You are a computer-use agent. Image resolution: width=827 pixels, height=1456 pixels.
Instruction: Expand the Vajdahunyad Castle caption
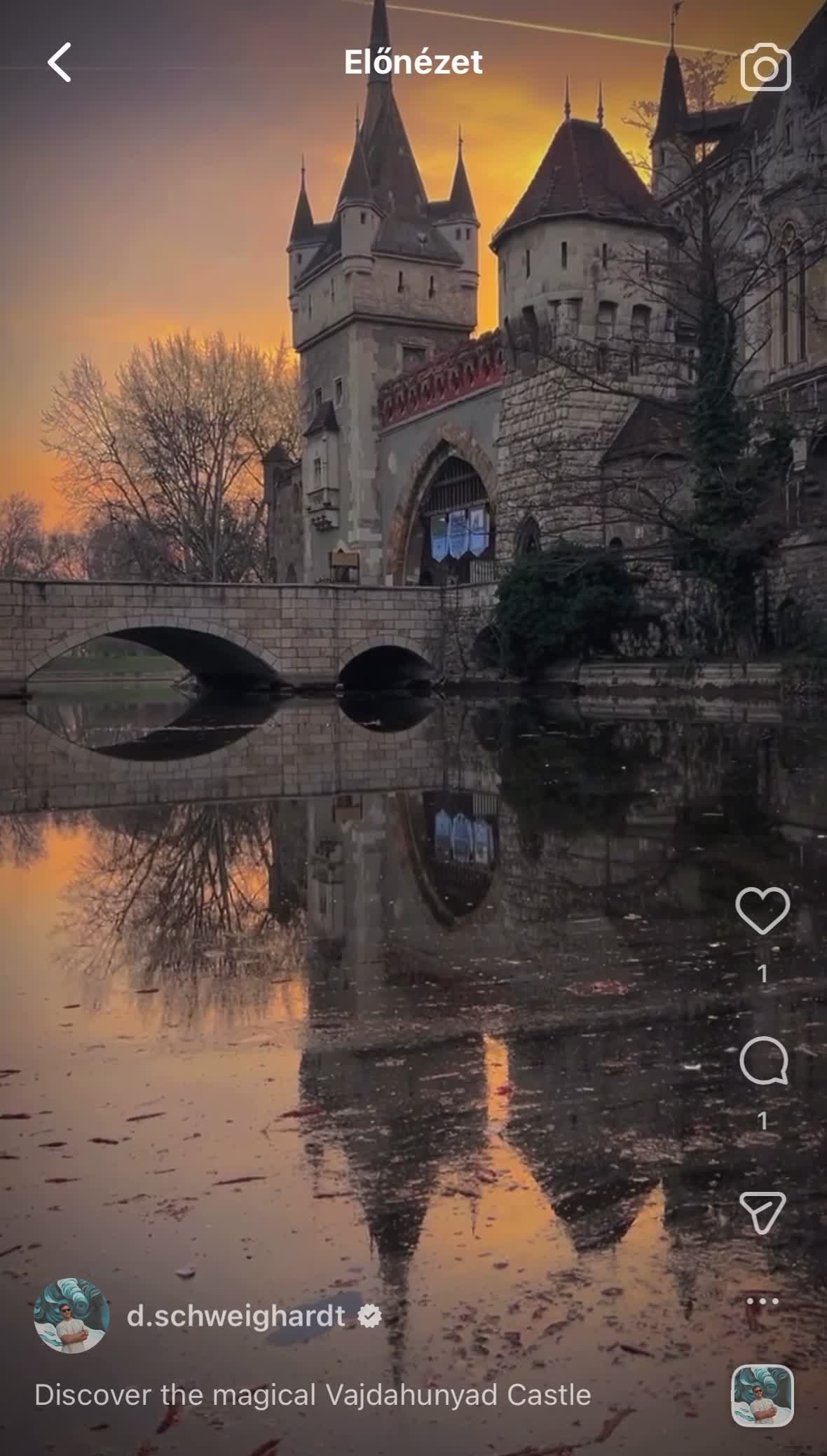pyautogui.click(x=313, y=1395)
